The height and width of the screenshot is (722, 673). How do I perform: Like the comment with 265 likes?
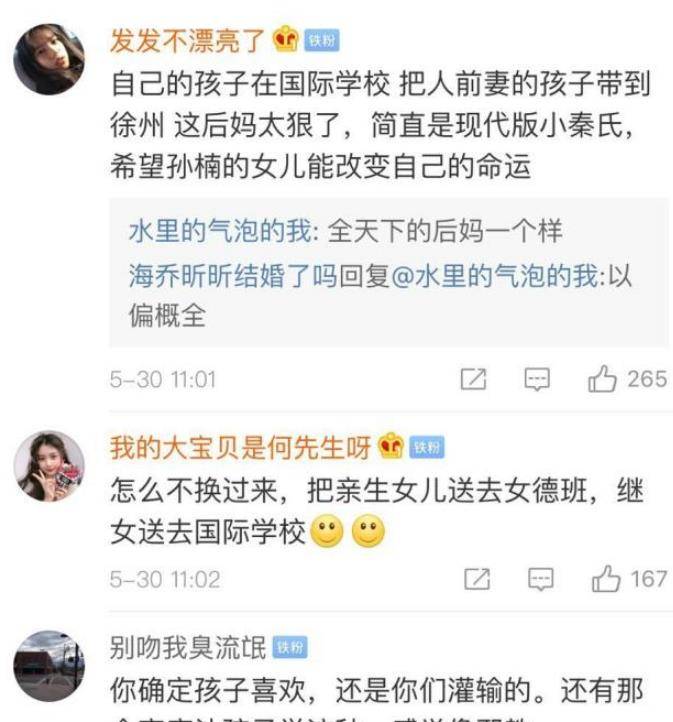[x=603, y=379]
